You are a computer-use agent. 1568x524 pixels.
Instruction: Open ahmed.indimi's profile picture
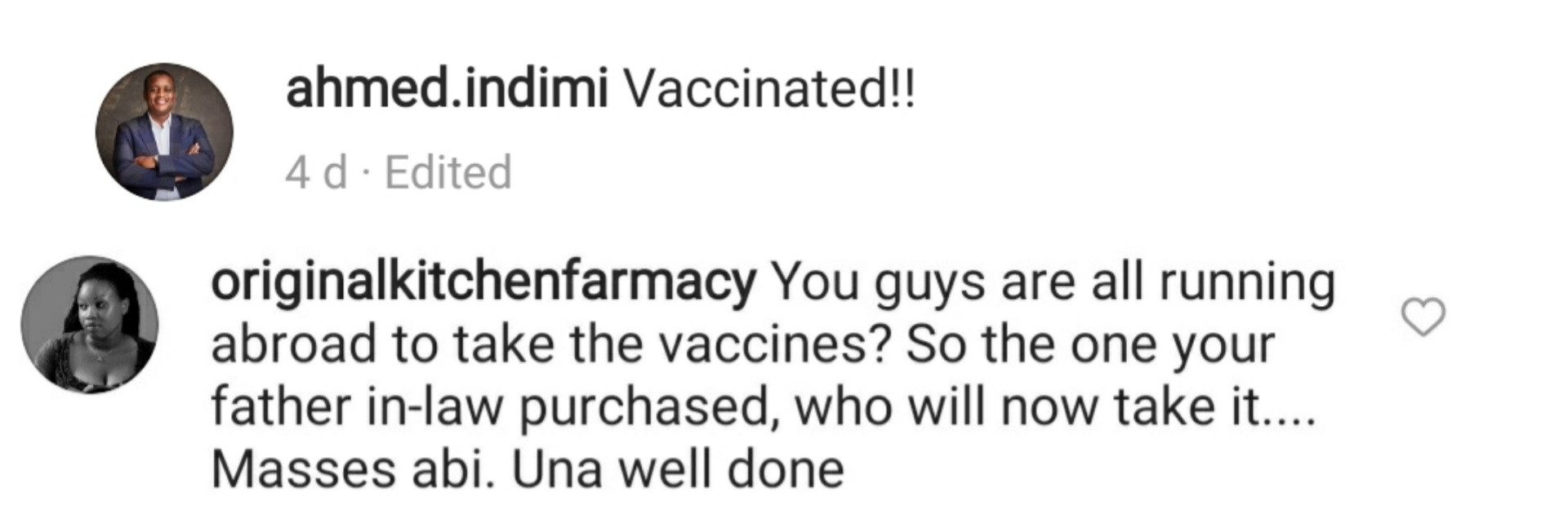(x=164, y=131)
